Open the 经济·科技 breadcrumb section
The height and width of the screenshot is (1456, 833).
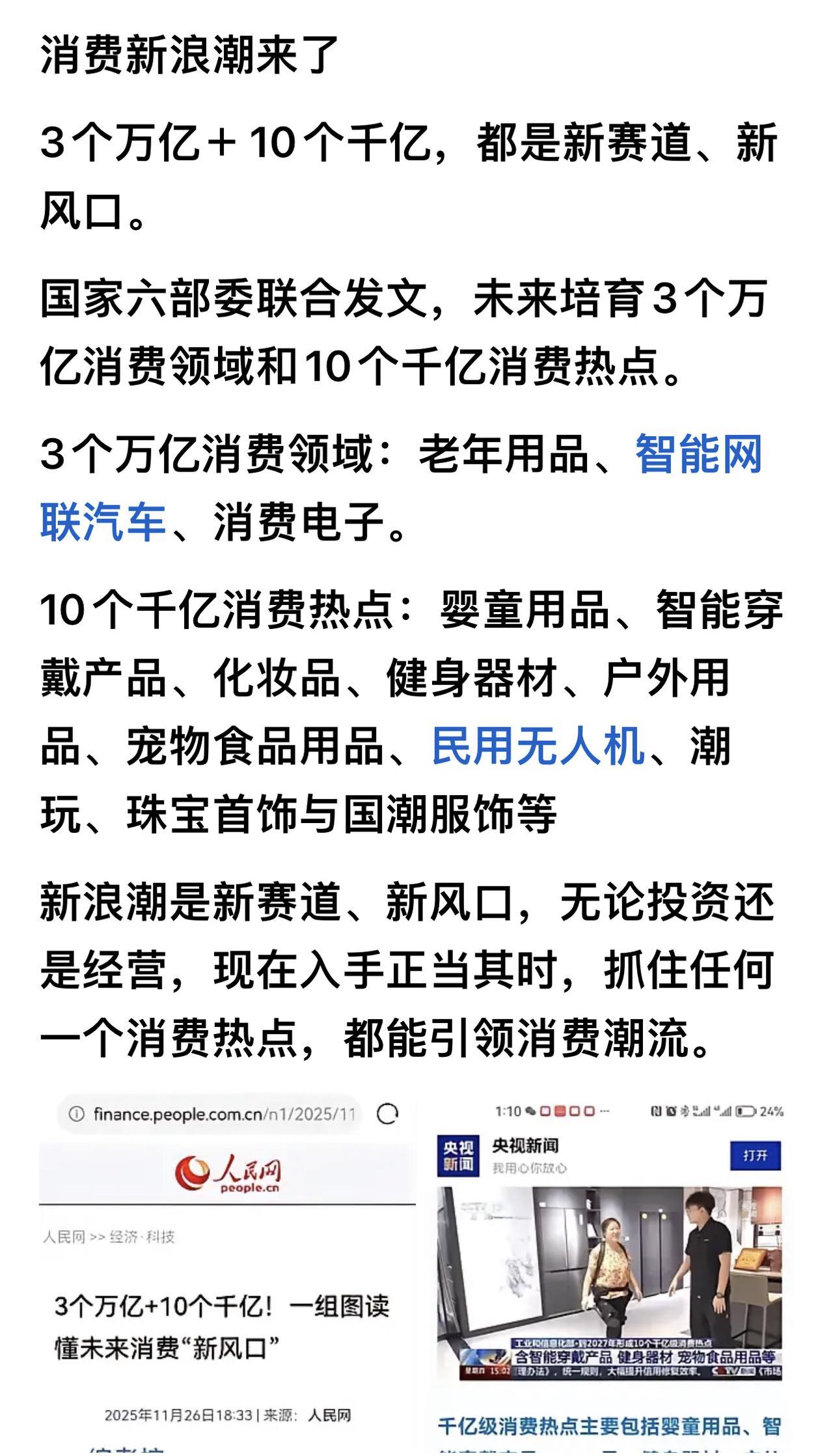click(x=142, y=1236)
